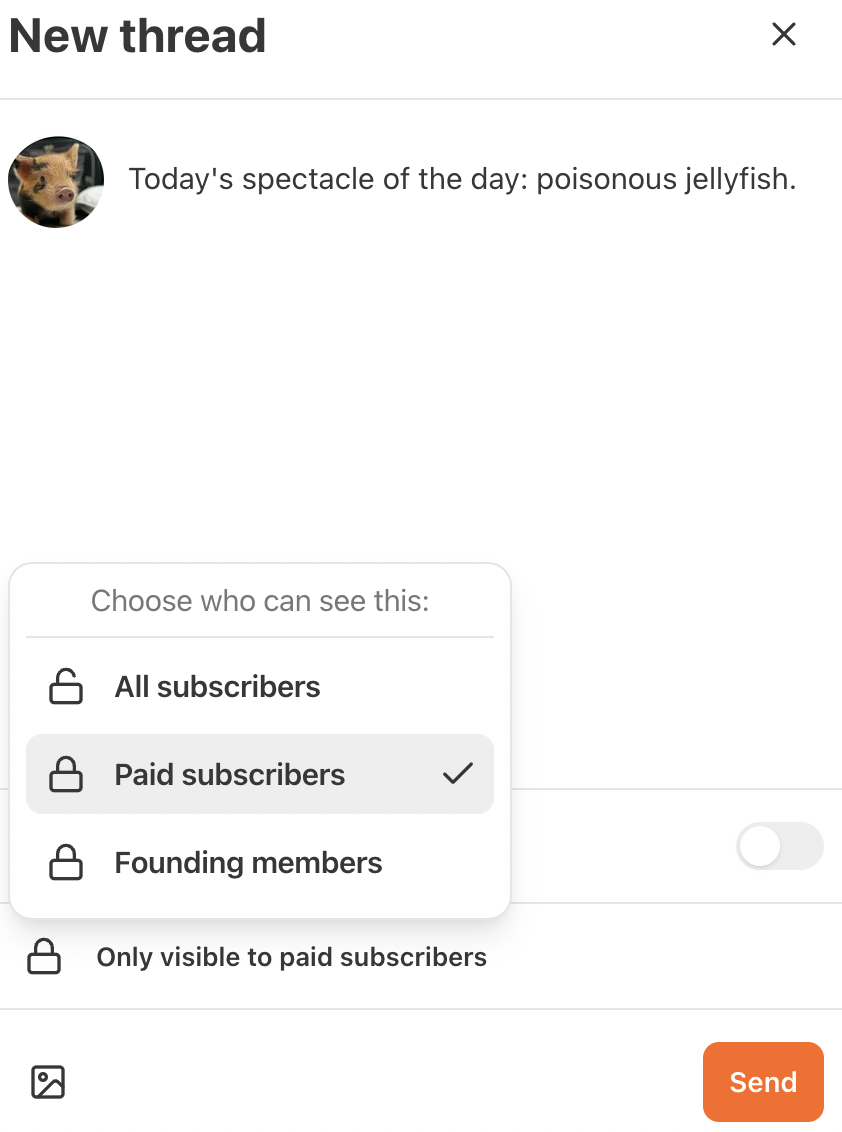The height and width of the screenshot is (1132, 842).
Task: Open the "Only visible to paid subscribers" audience selector
Action: [291, 957]
